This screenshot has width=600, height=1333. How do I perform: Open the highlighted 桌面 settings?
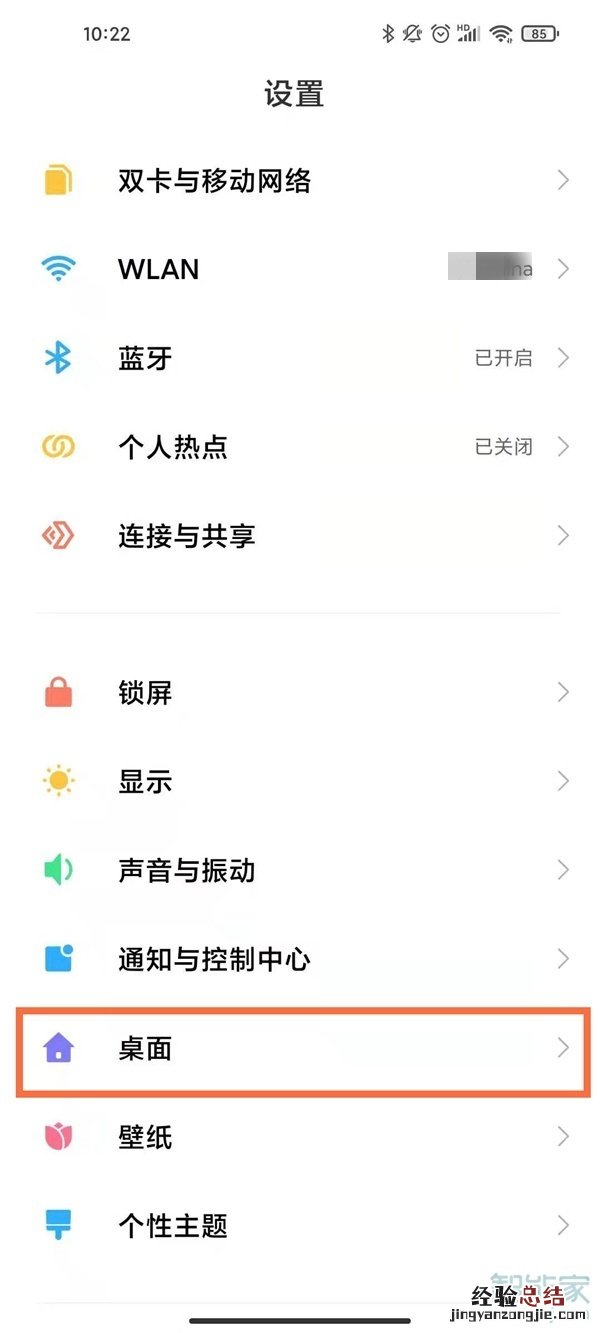click(300, 1048)
